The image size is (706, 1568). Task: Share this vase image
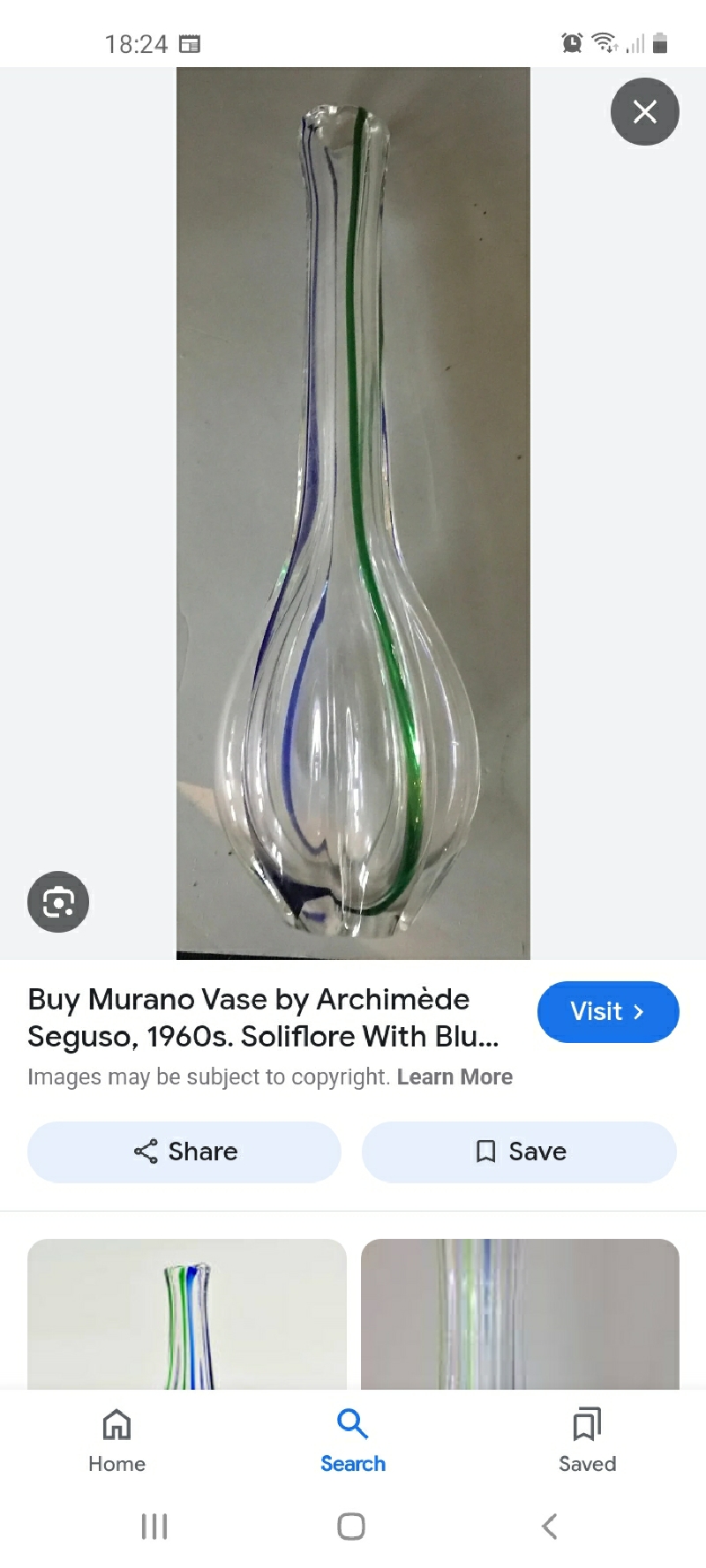[x=184, y=1152]
